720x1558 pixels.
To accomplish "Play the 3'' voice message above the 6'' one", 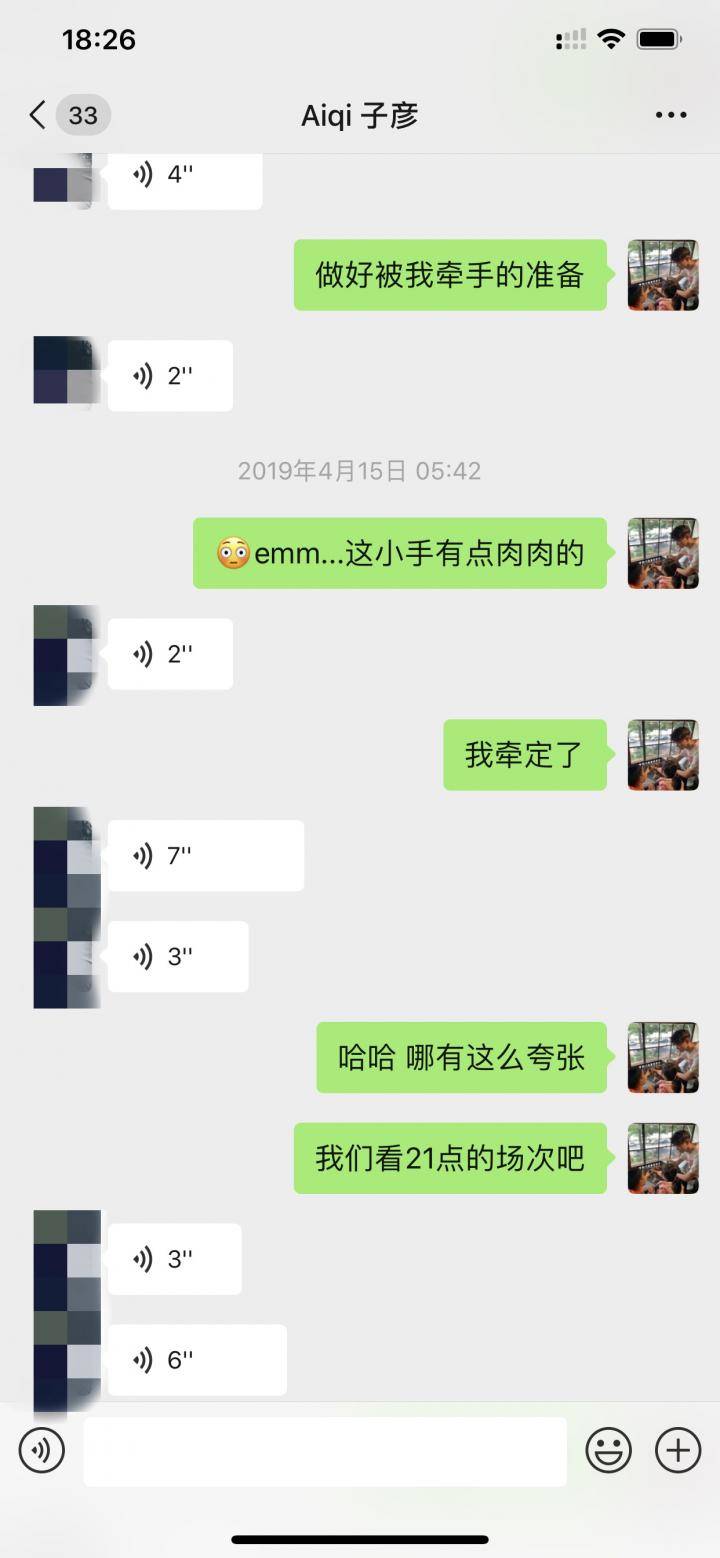I will pos(174,1259).
